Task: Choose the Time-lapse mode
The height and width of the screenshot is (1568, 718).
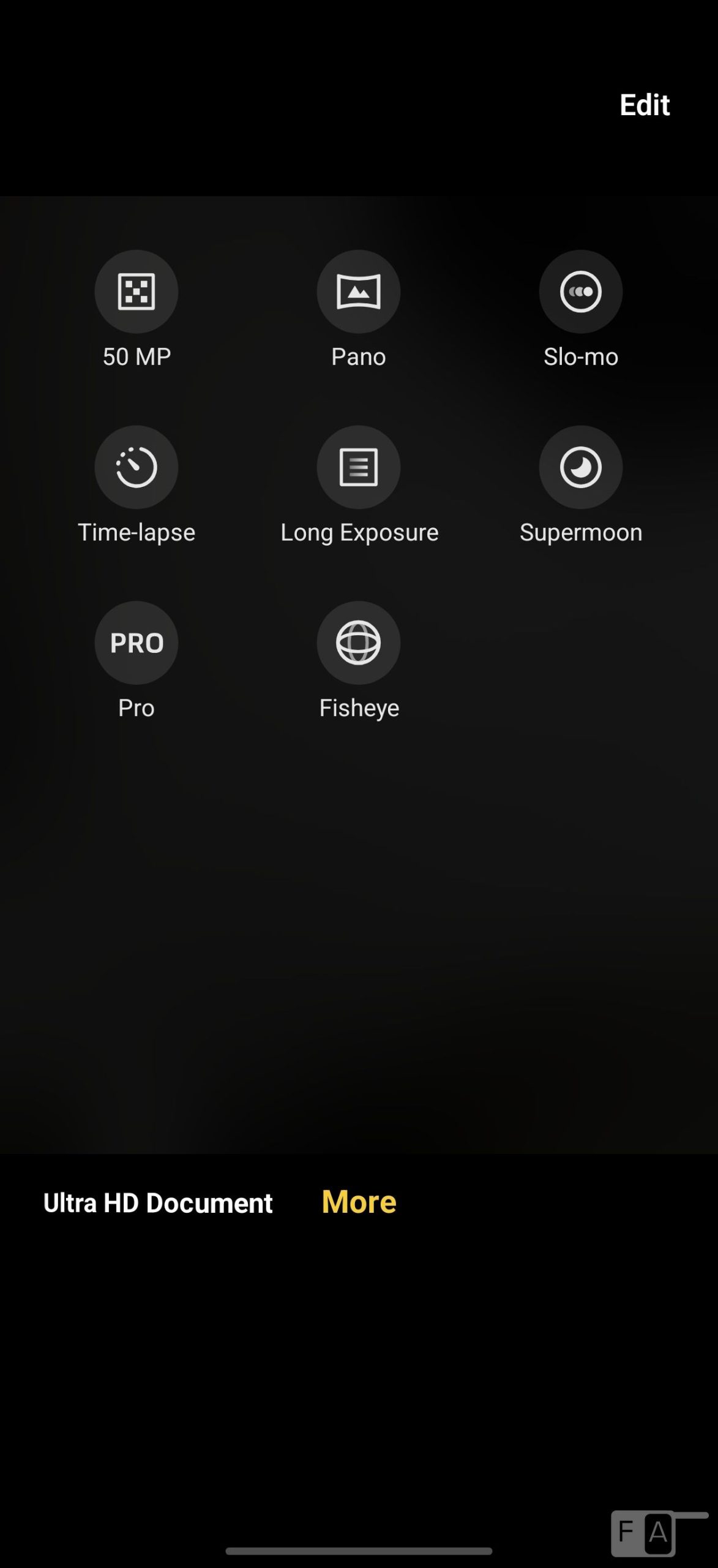Action: coord(136,467)
